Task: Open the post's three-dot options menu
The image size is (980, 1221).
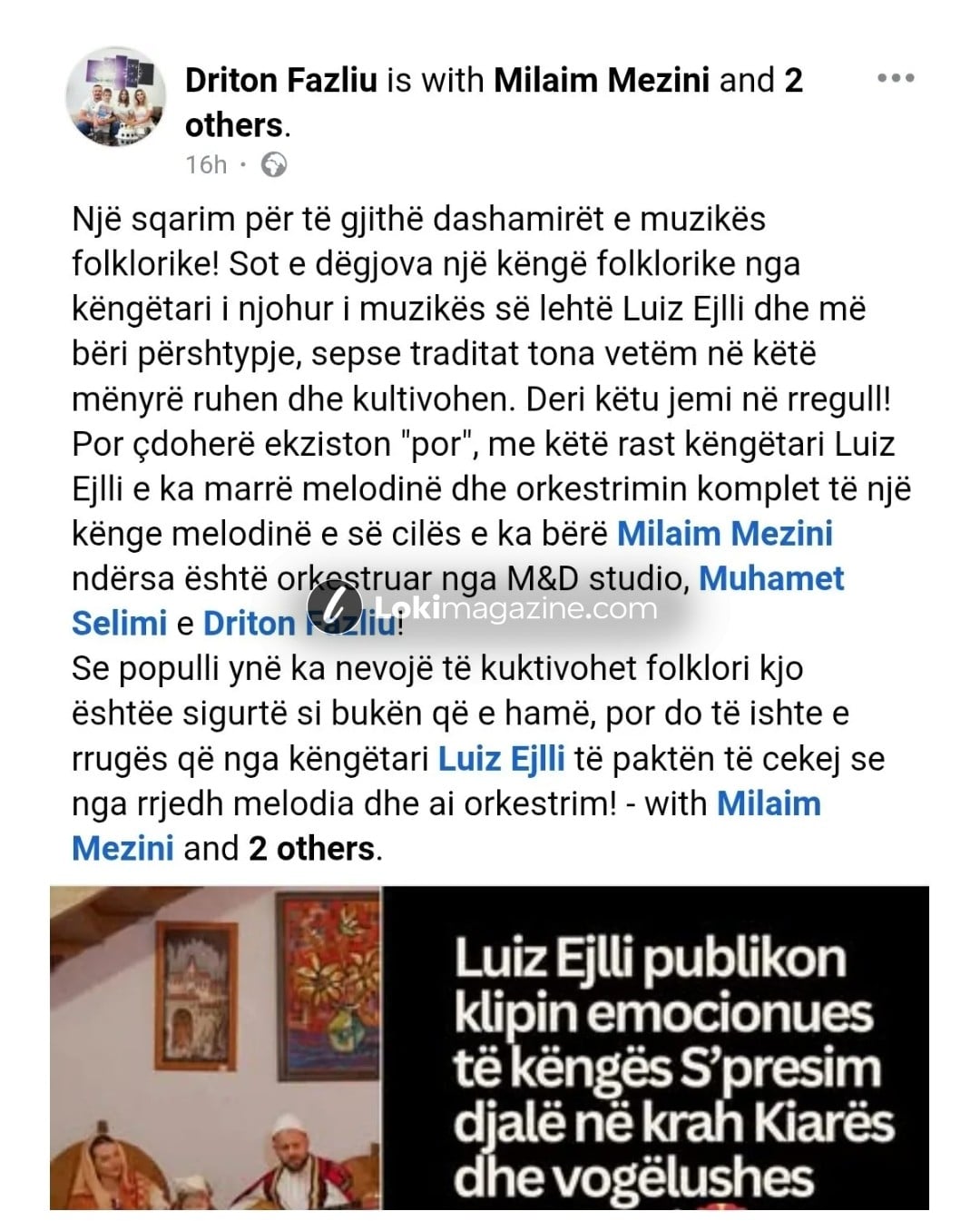Action: [x=895, y=79]
